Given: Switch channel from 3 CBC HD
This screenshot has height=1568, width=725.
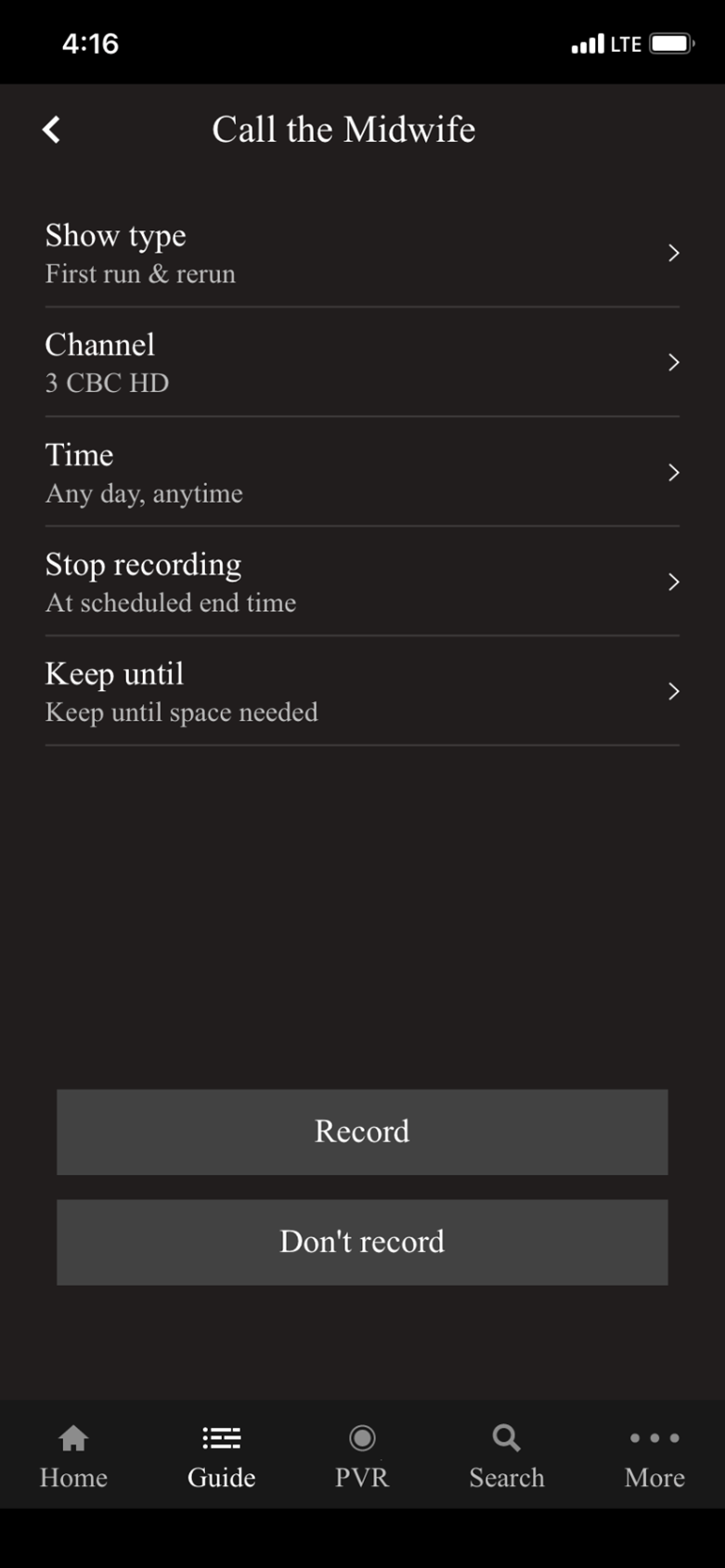Looking at the screenshot, I should coord(107,383).
